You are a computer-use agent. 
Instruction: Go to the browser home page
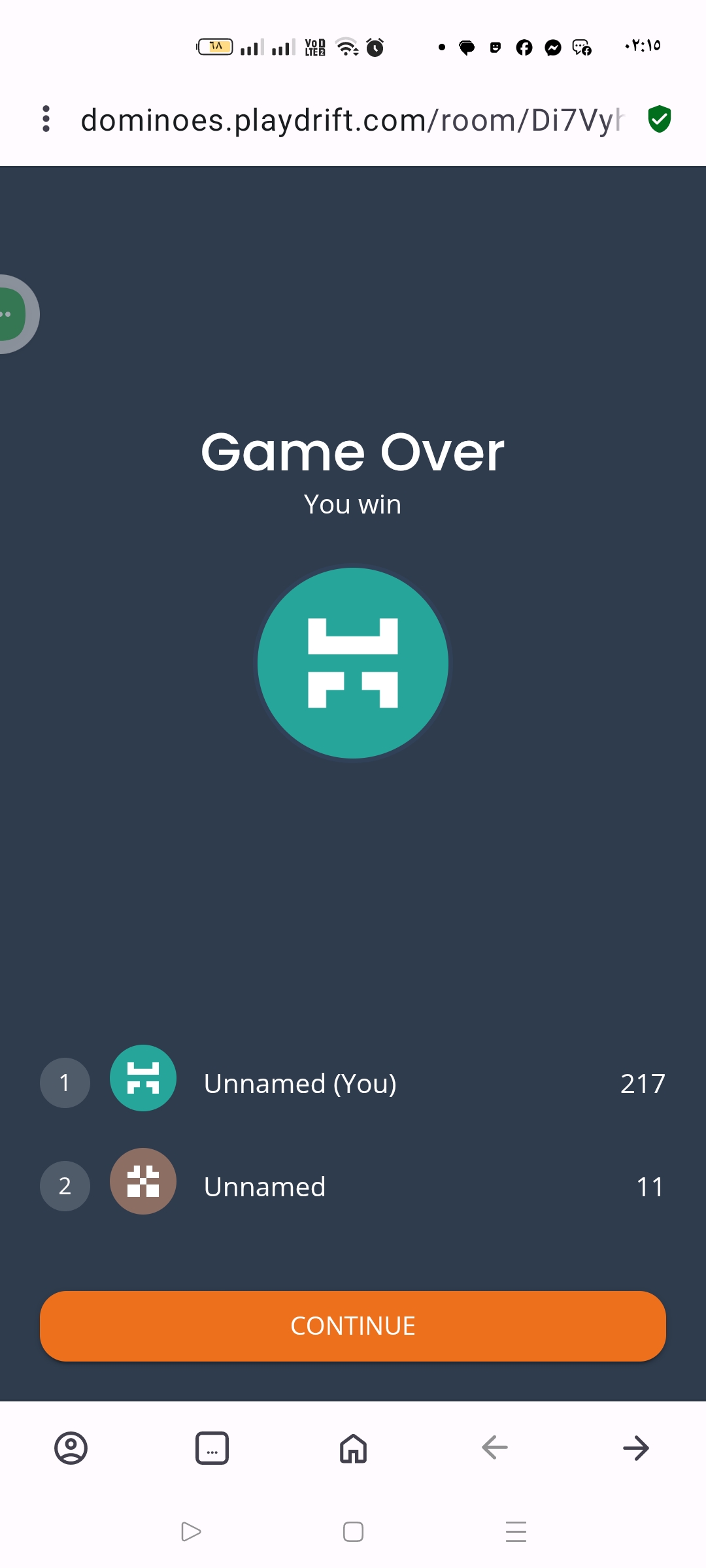[x=353, y=1448]
